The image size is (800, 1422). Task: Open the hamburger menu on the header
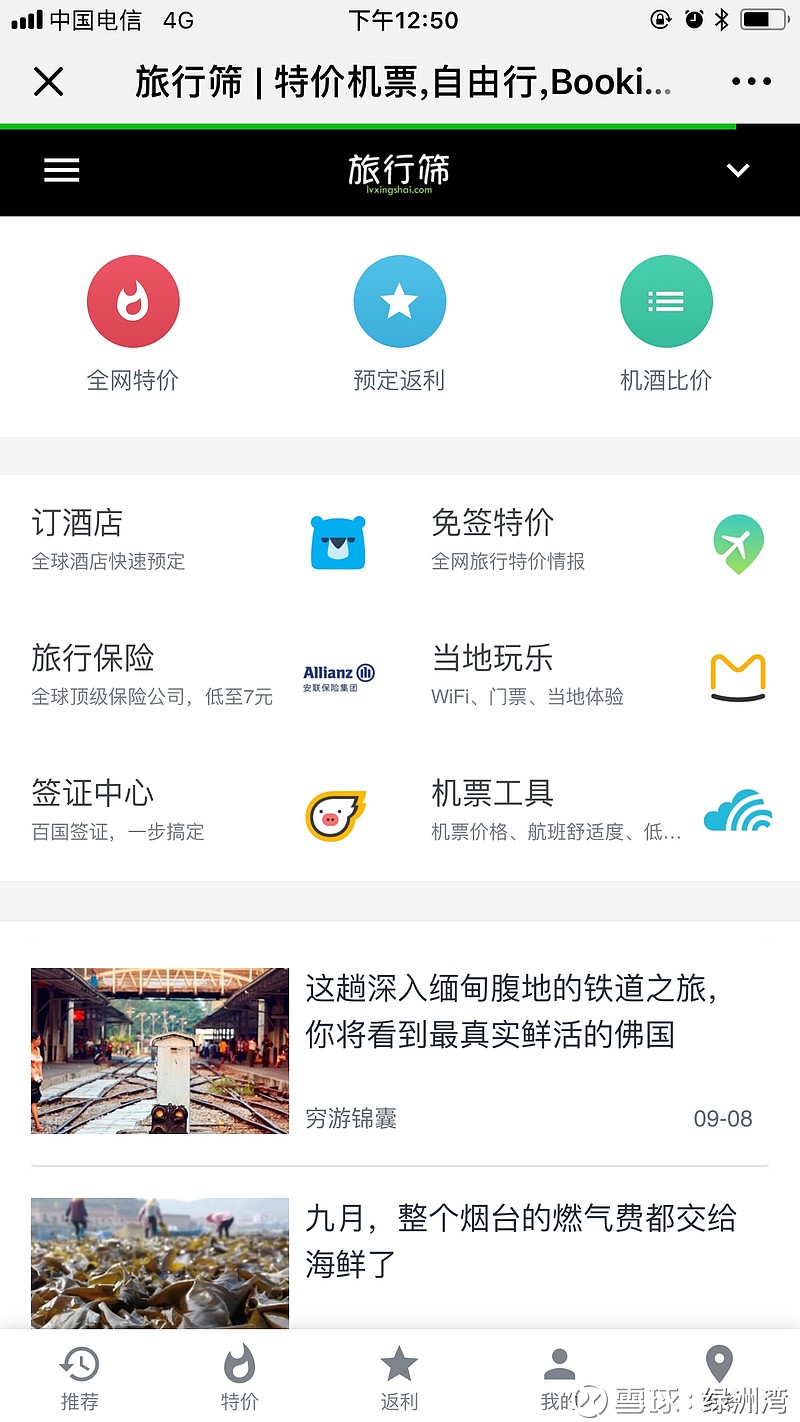click(61, 170)
